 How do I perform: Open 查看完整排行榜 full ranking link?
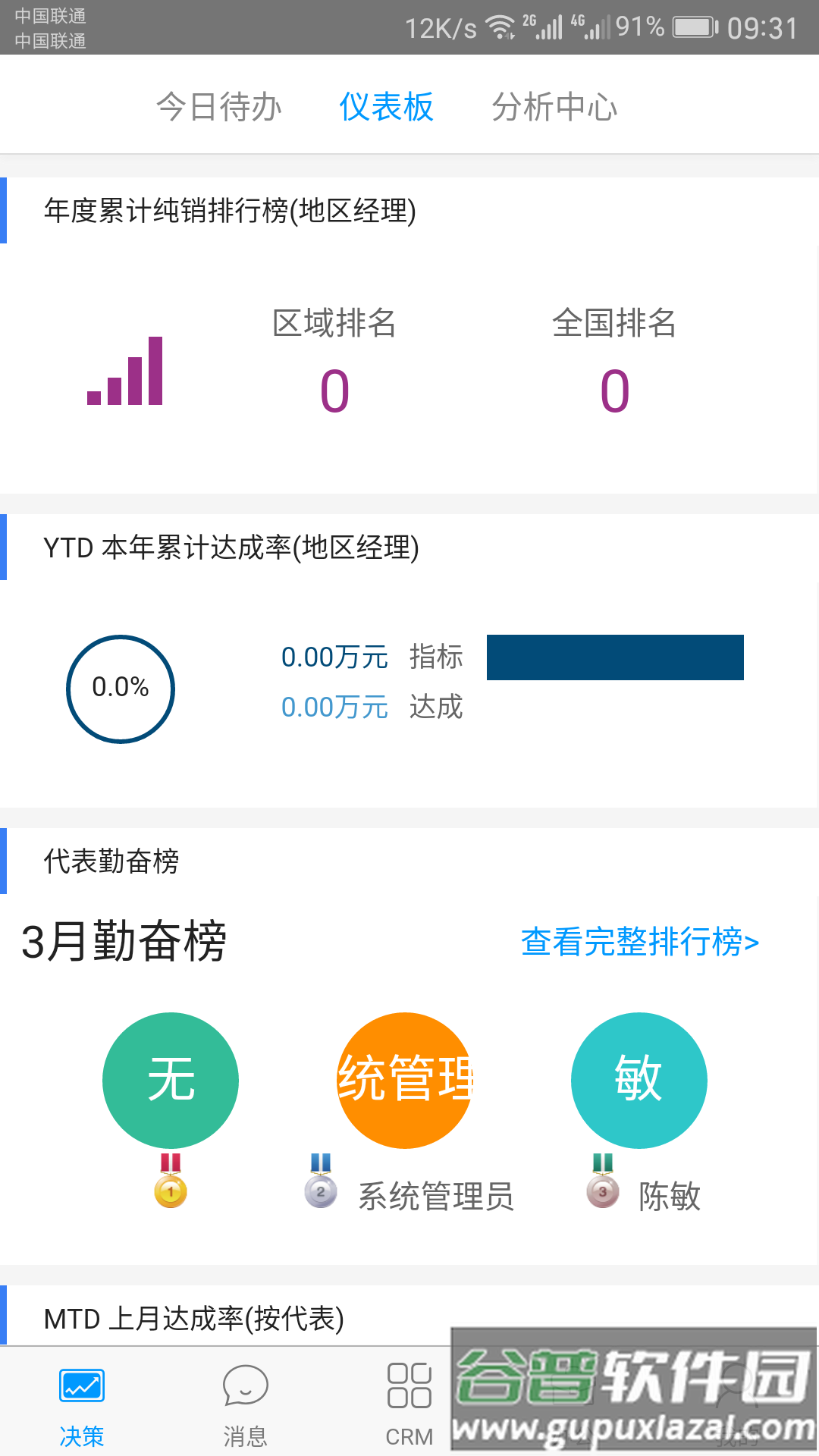tap(639, 941)
